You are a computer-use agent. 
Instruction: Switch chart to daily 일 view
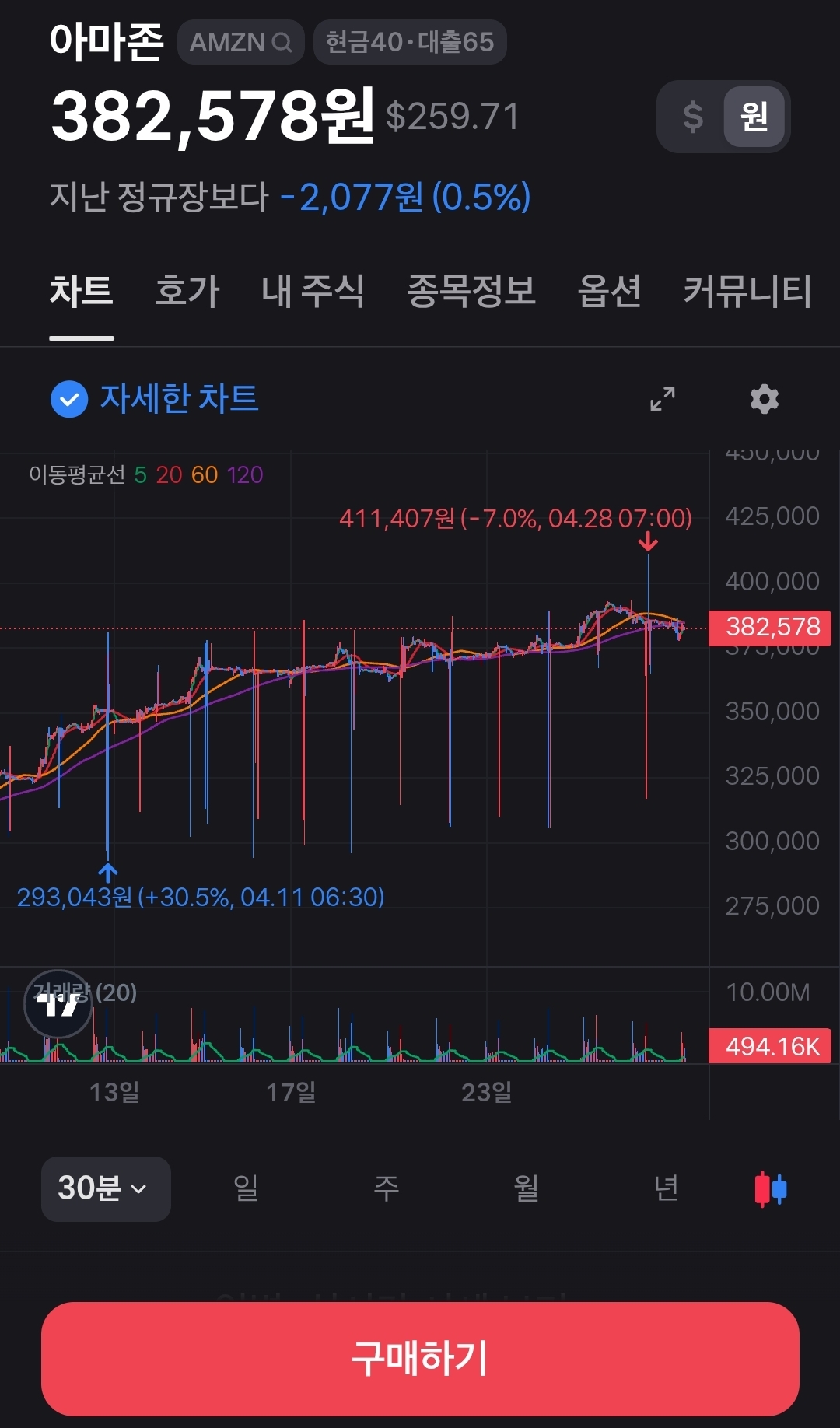pyautogui.click(x=246, y=1188)
